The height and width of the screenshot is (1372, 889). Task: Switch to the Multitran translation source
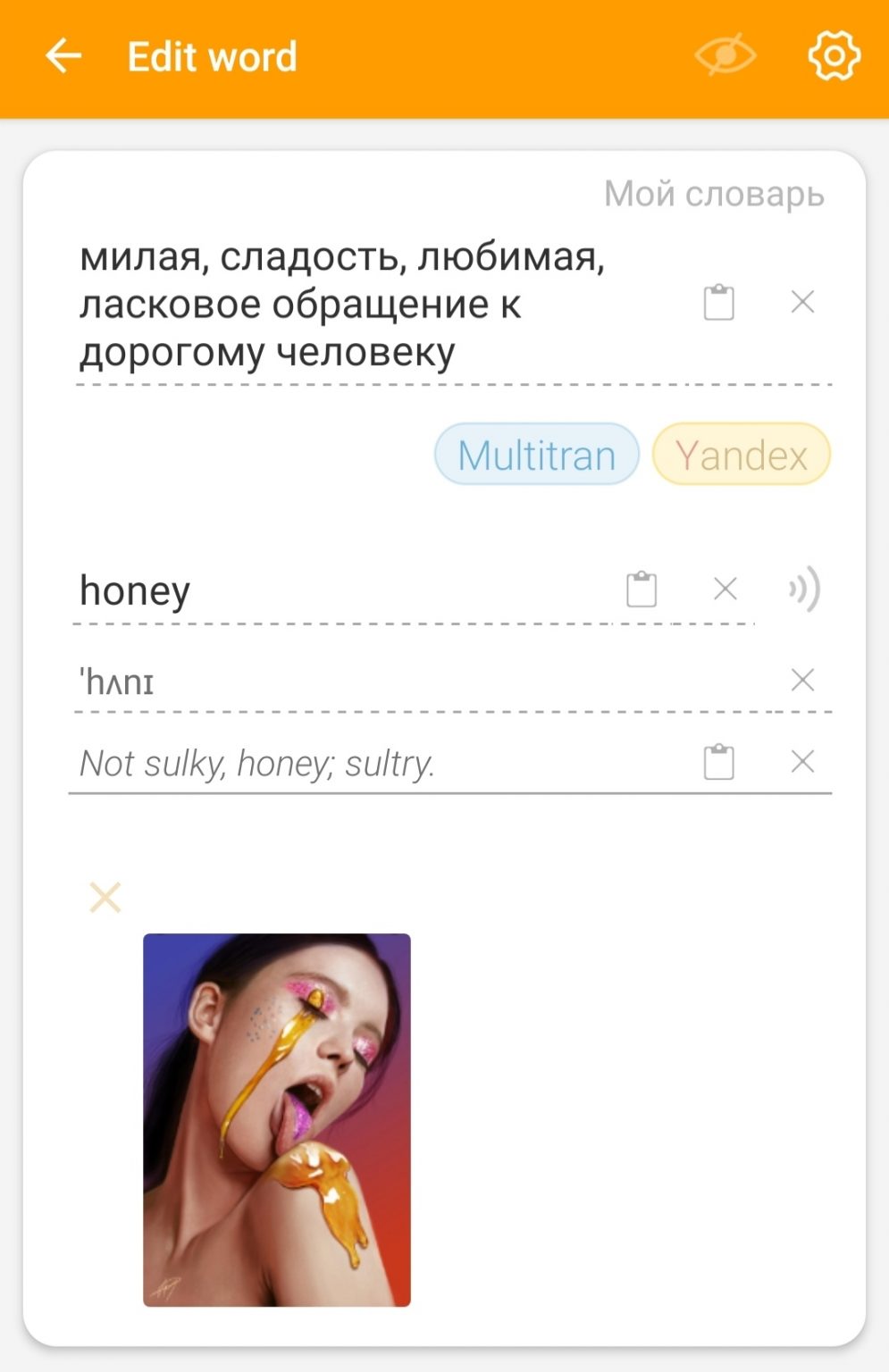click(536, 456)
